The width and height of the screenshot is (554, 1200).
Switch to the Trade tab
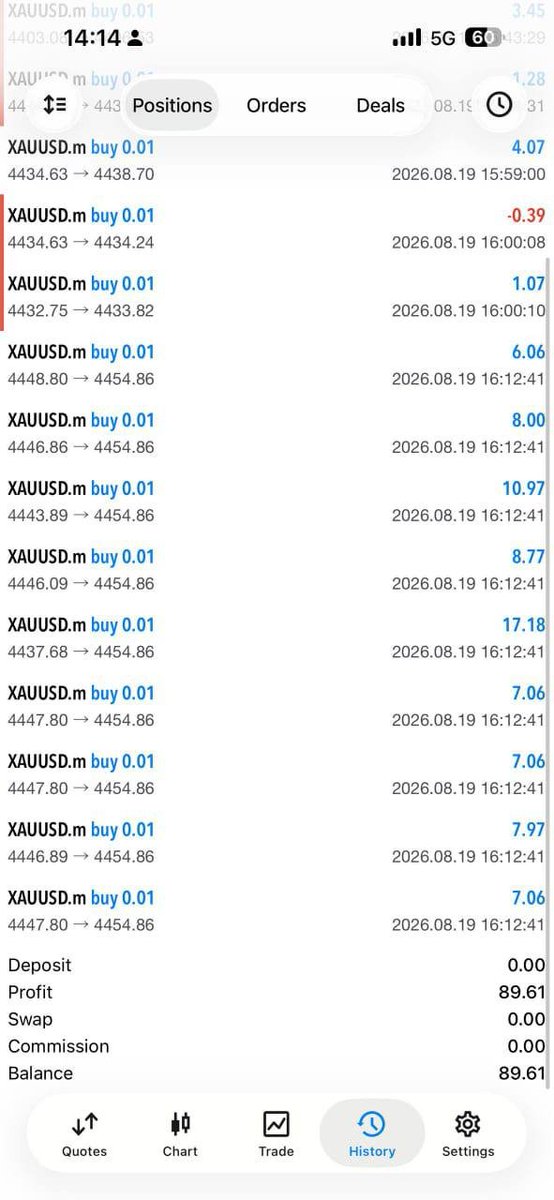pyautogui.click(x=276, y=1135)
